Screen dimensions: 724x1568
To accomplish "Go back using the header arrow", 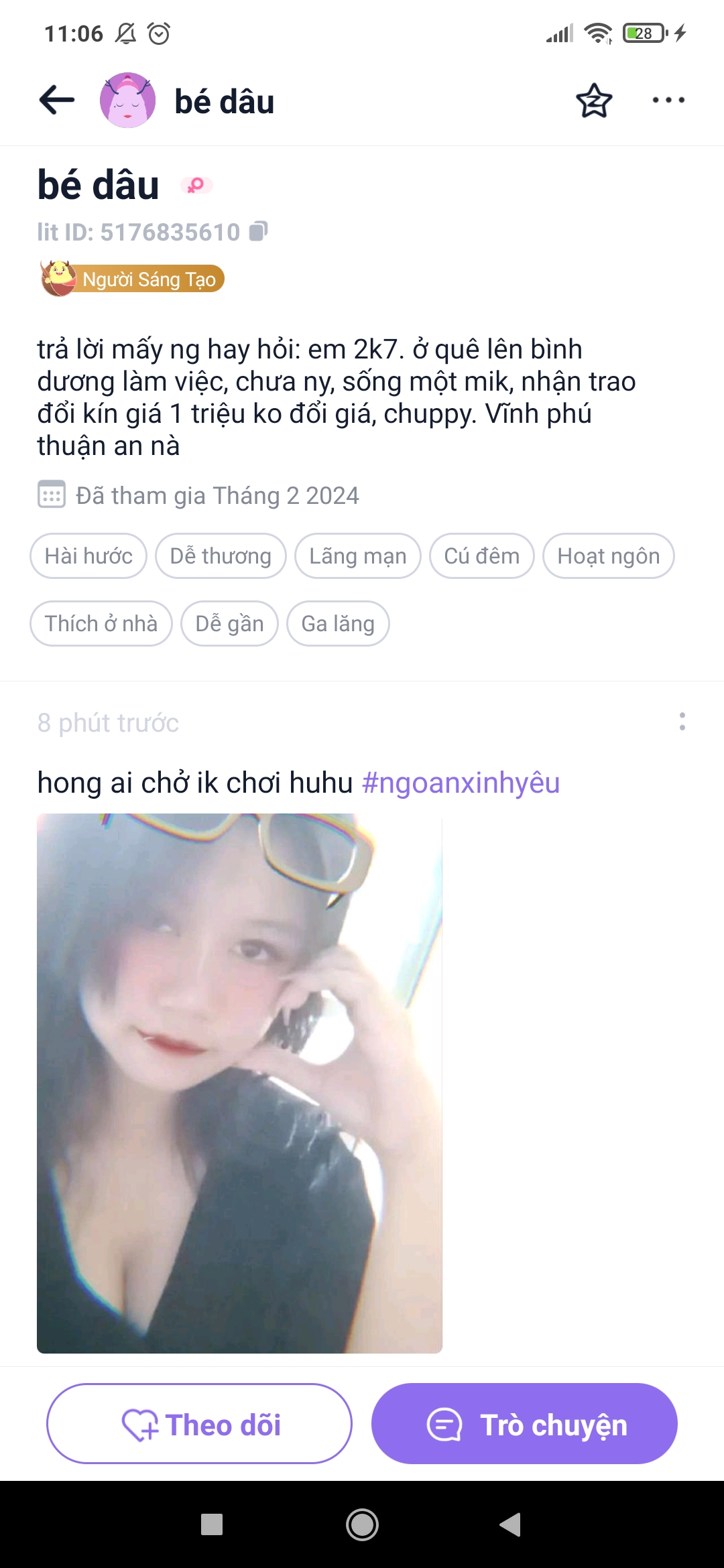I will click(57, 101).
